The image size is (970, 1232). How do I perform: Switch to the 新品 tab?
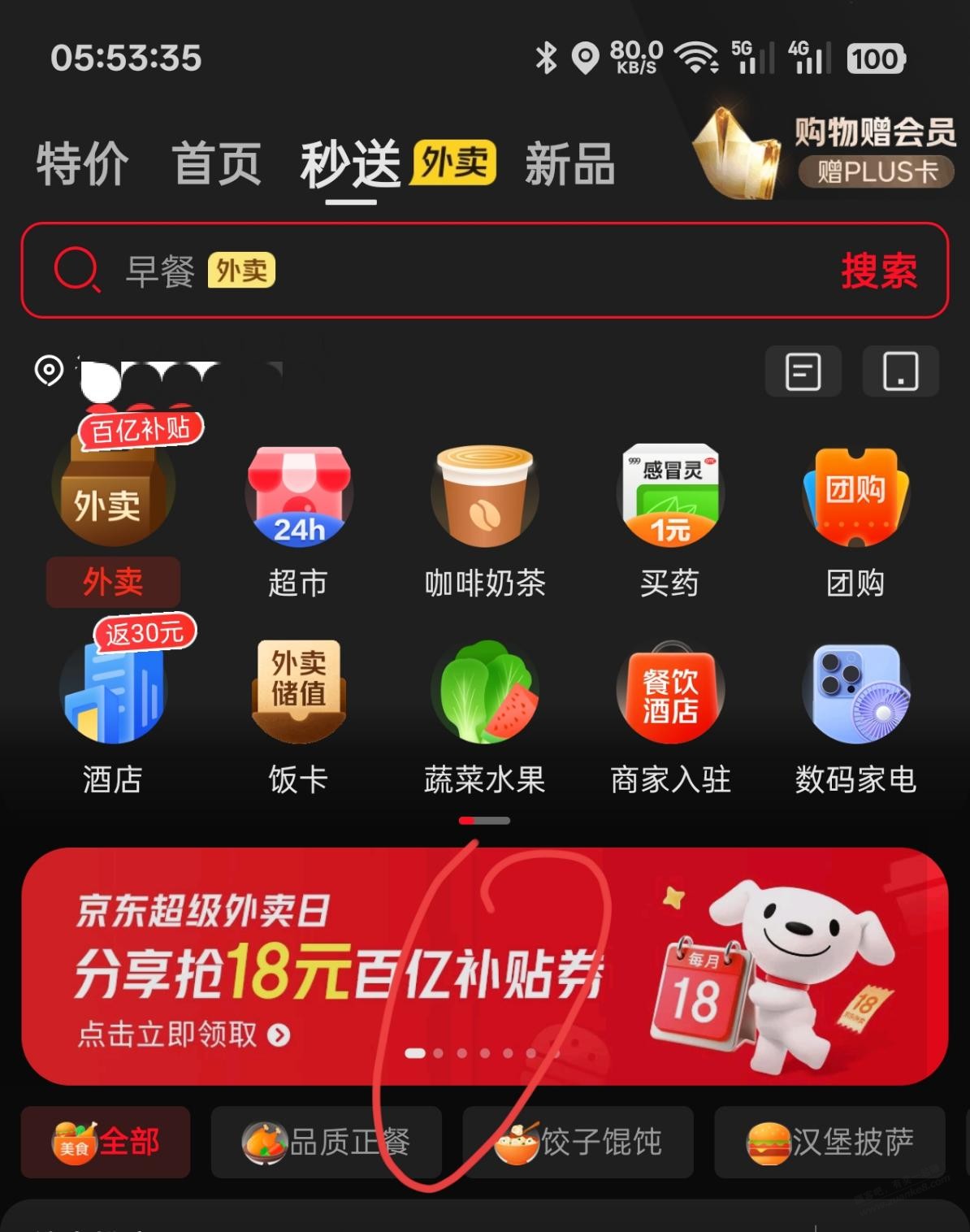[x=569, y=164]
